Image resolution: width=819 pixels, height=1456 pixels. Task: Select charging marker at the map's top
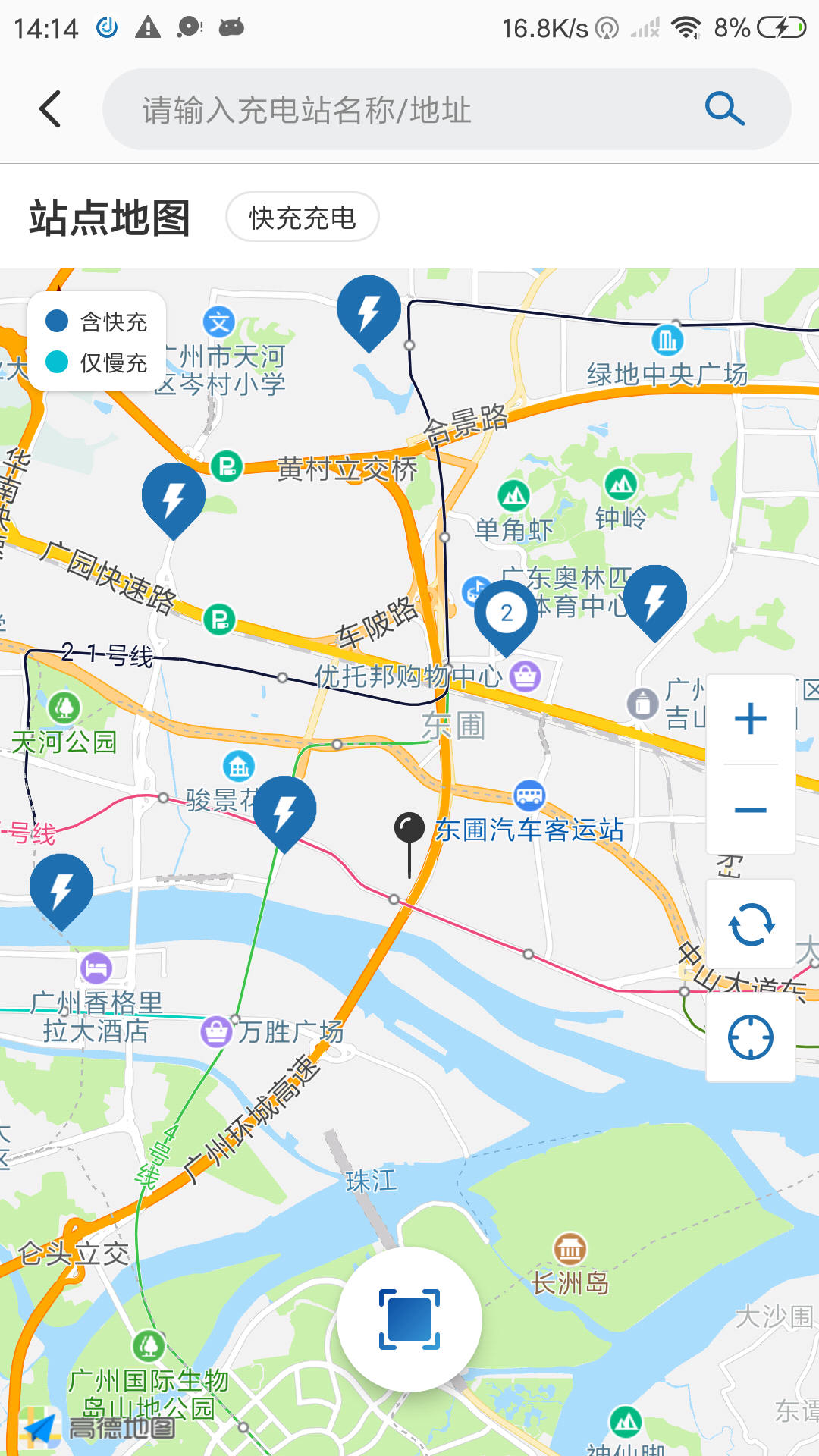369,309
